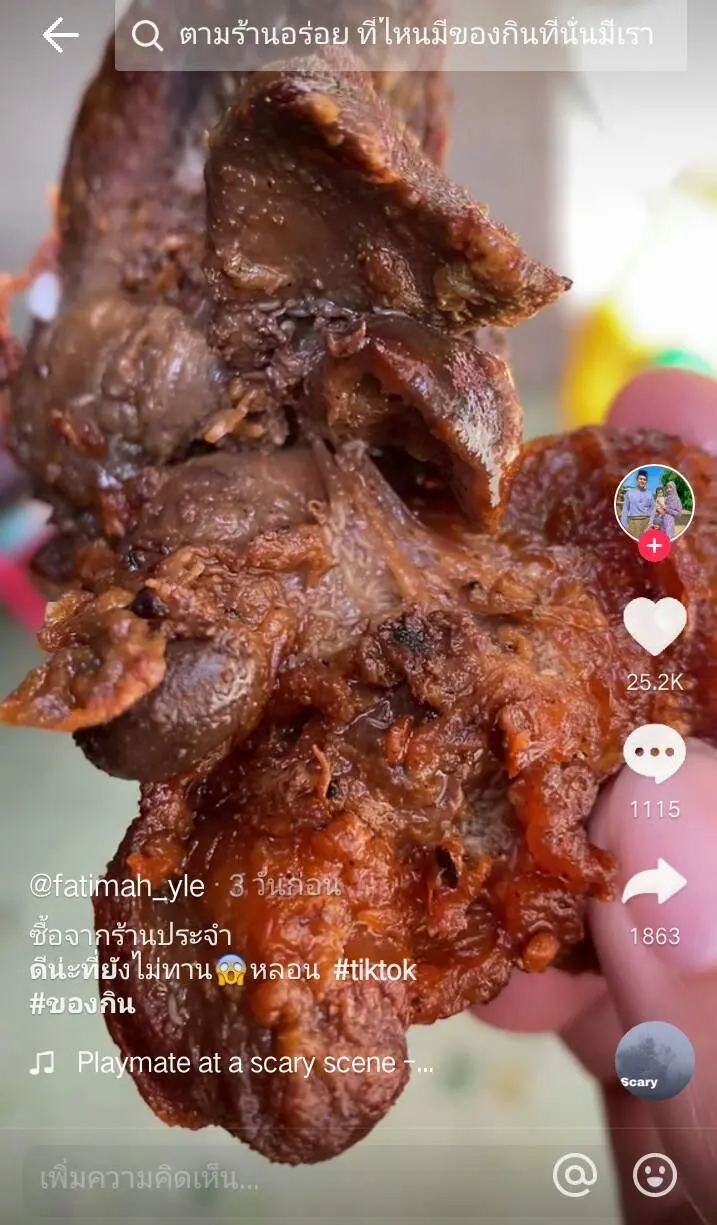The height and width of the screenshot is (1225, 717).
Task: Follow the creator with the plus badge
Action: pos(654,546)
